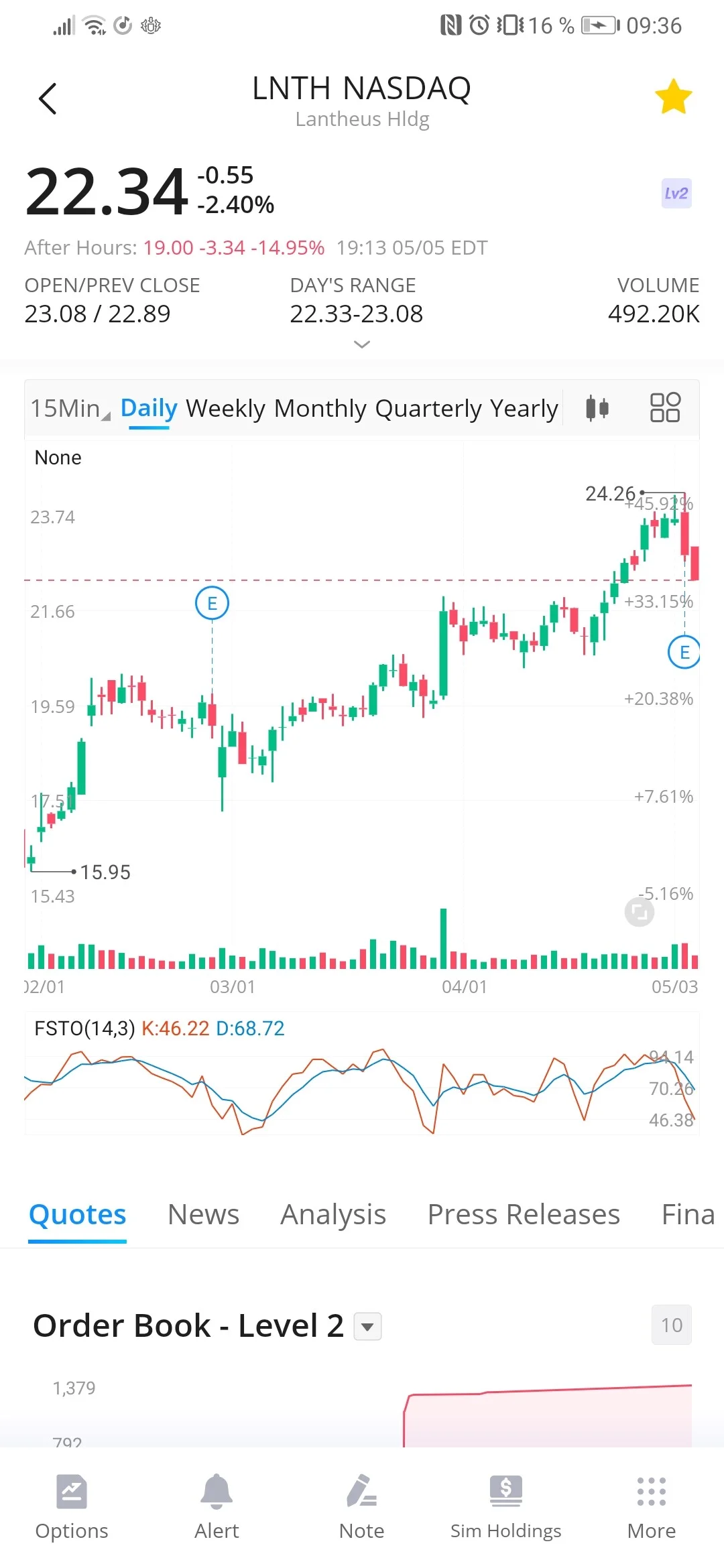Set a price Alert
Viewport: 724px width, 1568px height.
(217, 1508)
